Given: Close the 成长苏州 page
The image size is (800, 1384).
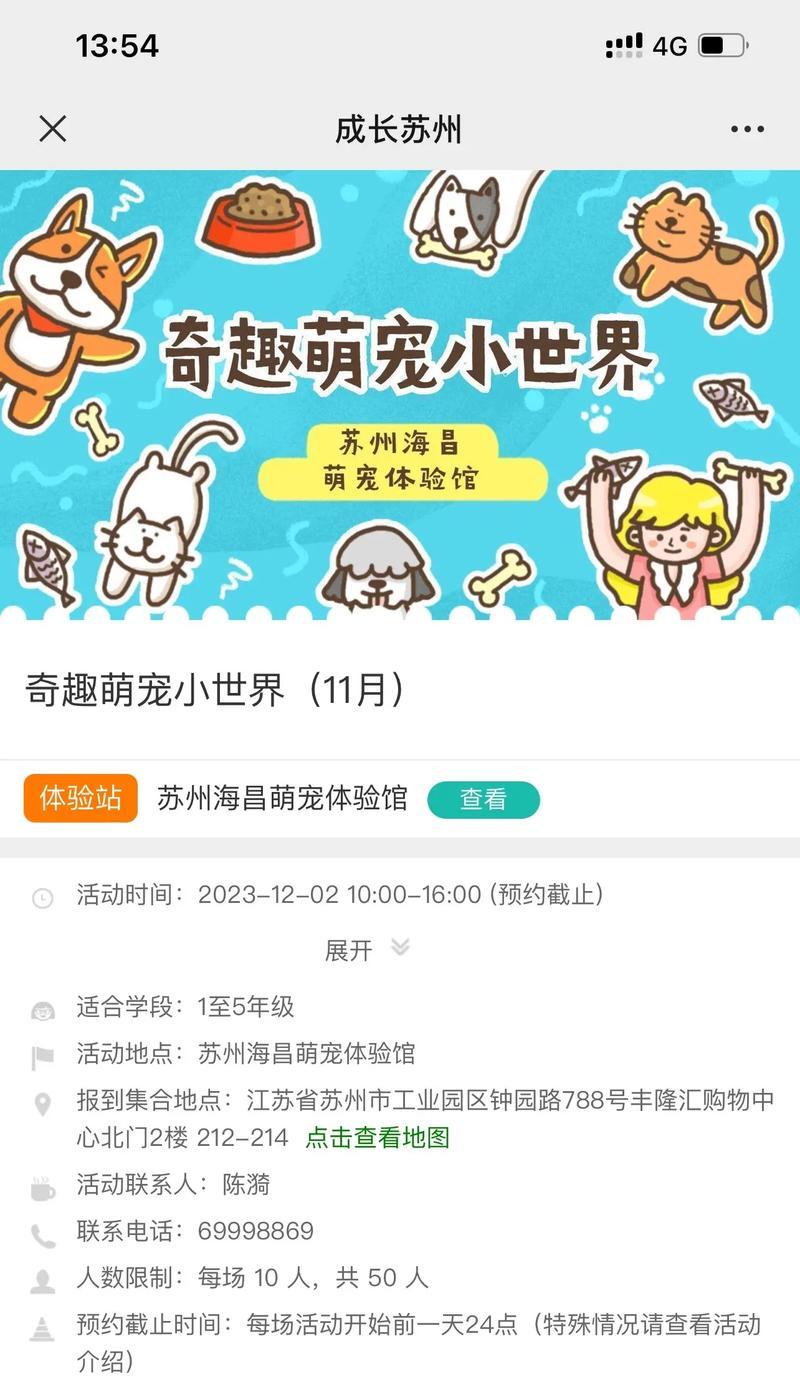Looking at the screenshot, I should (52, 129).
